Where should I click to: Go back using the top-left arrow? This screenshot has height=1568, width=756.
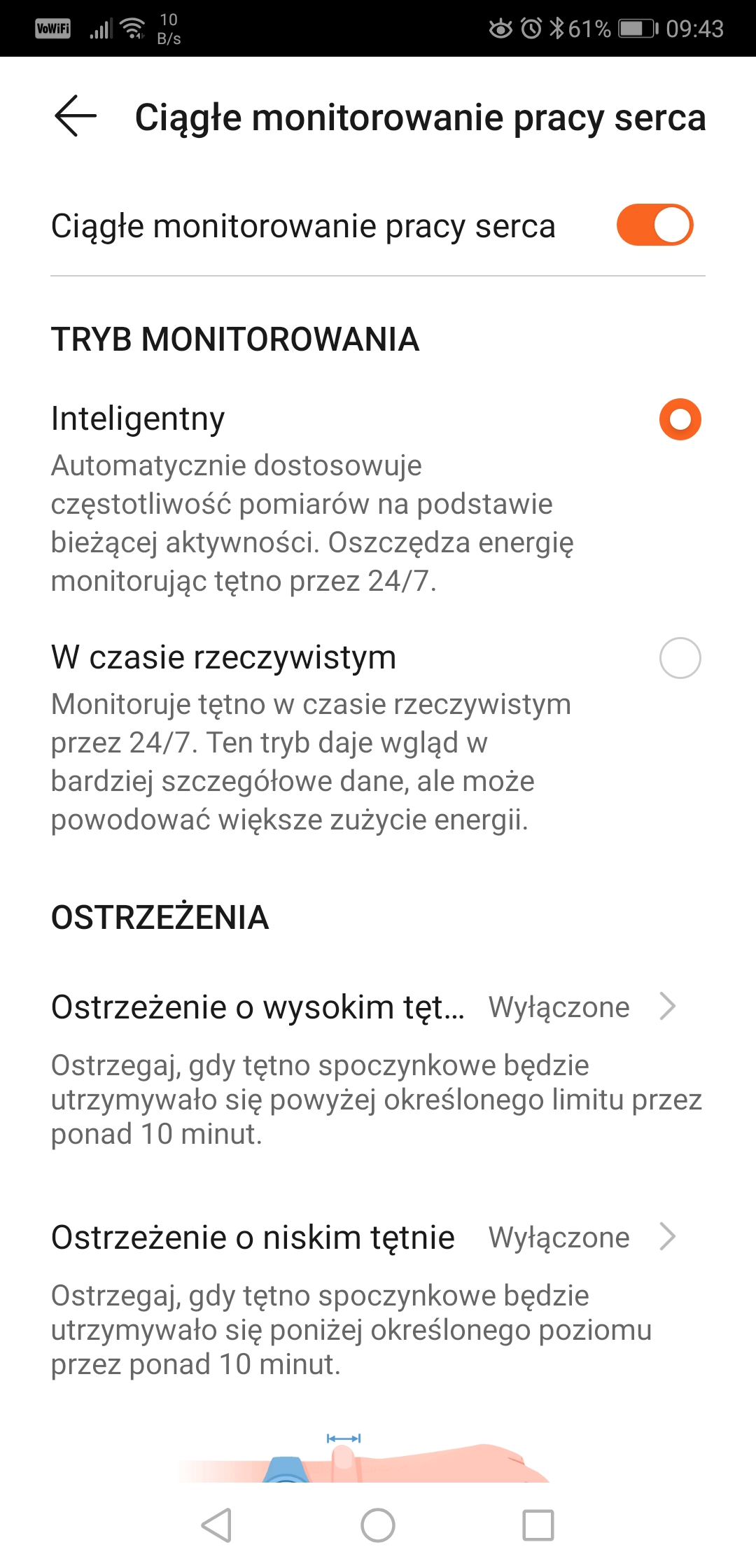pos(76,116)
